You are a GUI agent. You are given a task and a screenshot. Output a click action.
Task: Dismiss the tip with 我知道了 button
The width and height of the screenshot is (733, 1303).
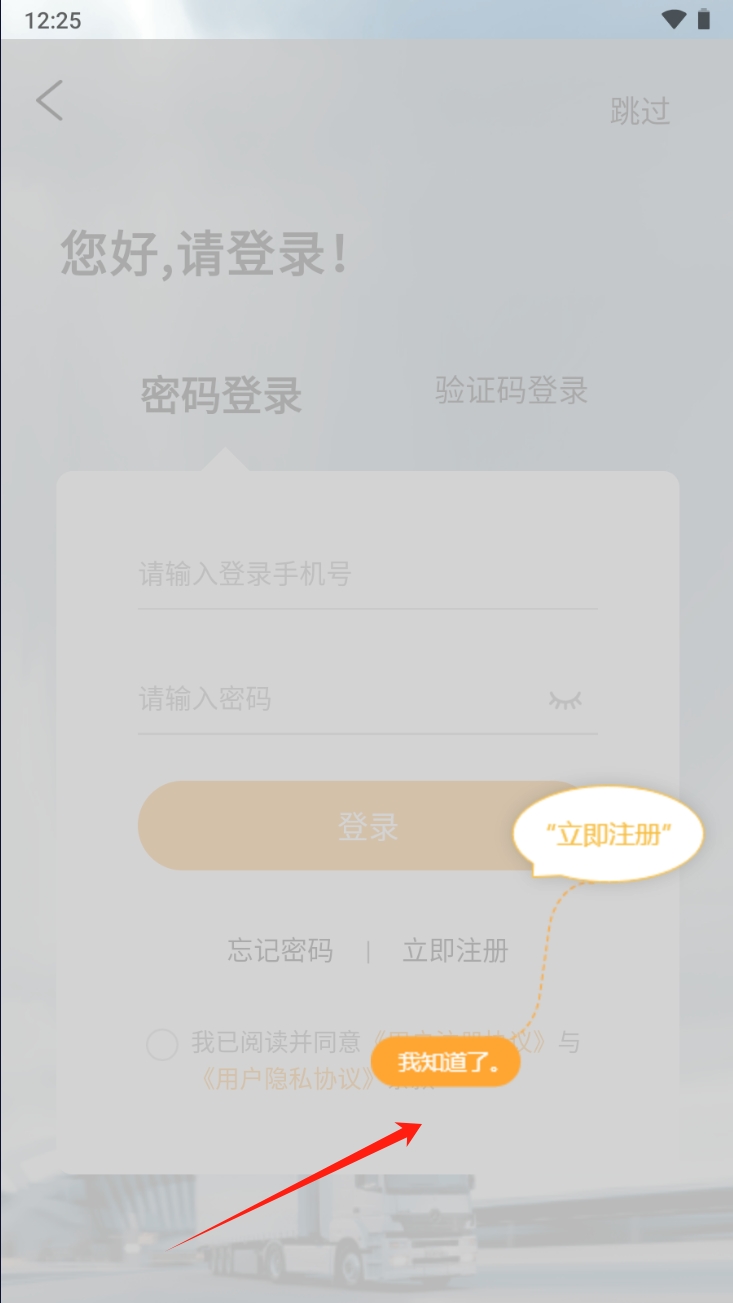click(x=445, y=1062)
